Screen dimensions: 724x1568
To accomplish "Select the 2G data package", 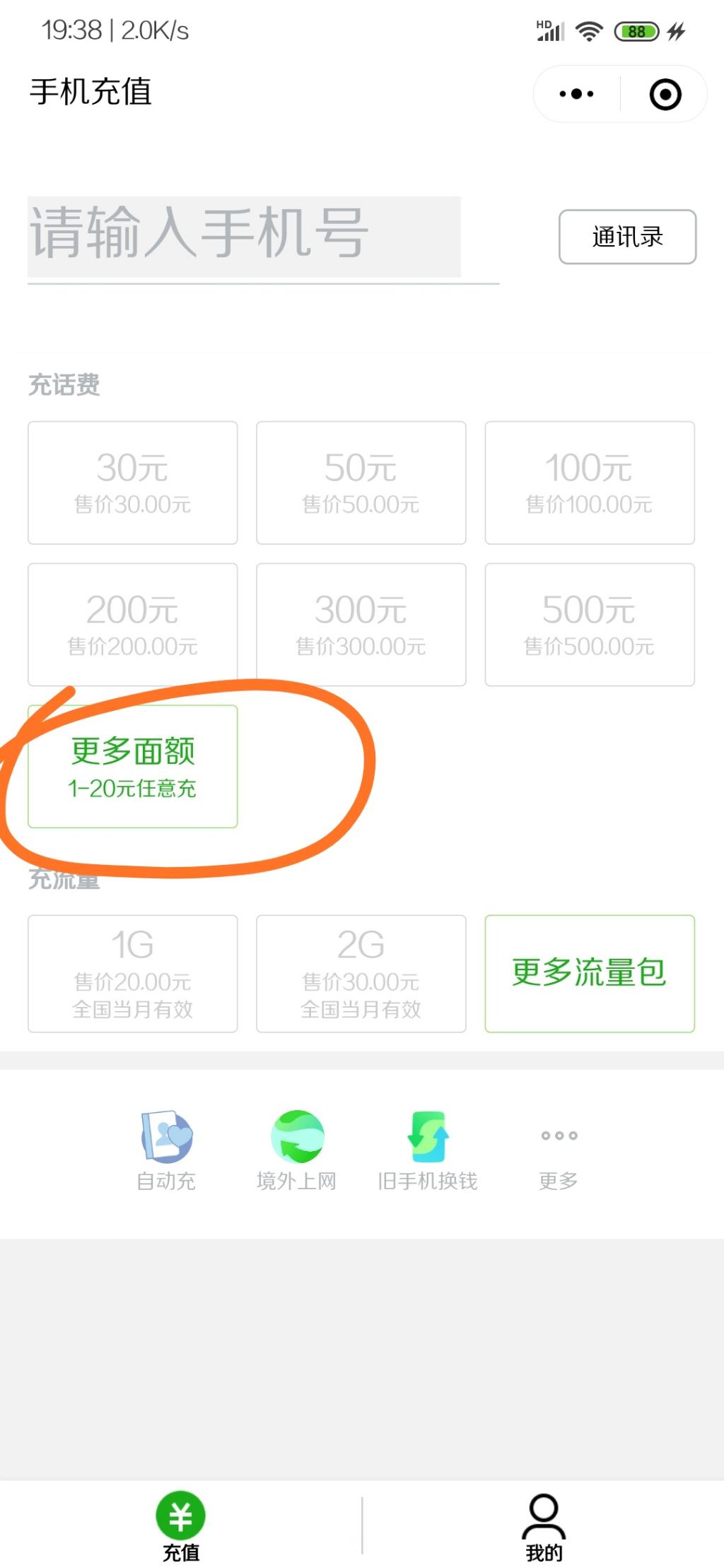I will click(x=361, y=973).
